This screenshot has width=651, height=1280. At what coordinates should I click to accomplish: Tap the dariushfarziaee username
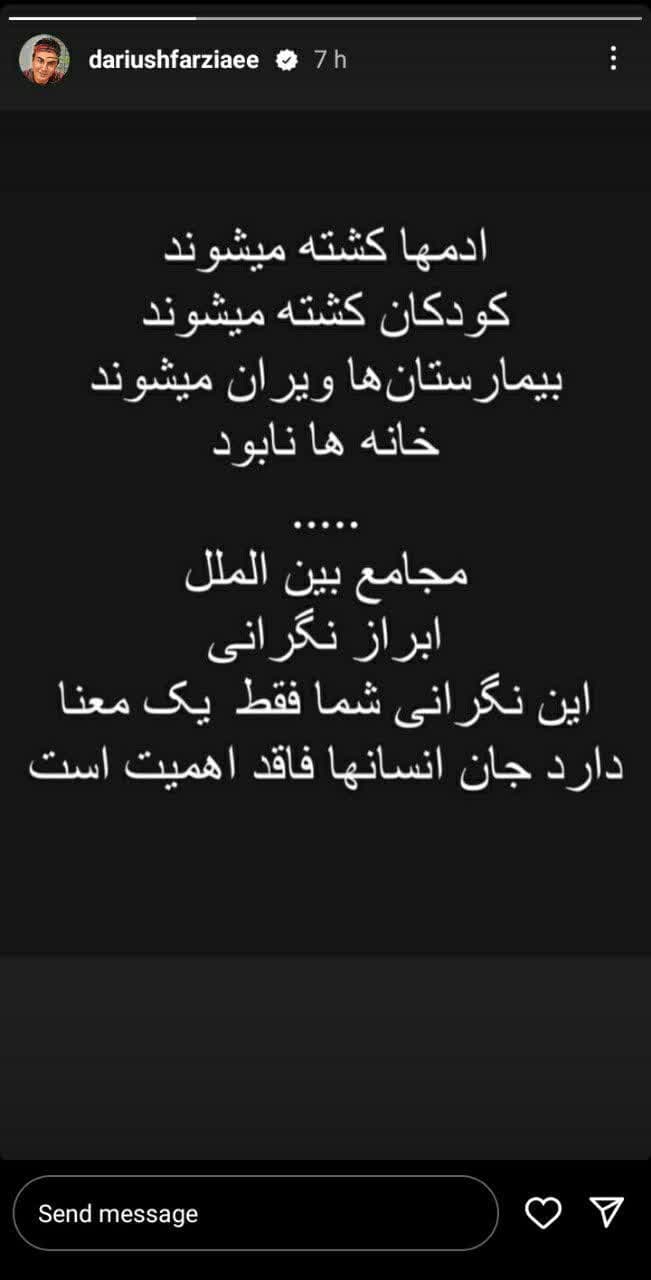[x=173, y=60]
